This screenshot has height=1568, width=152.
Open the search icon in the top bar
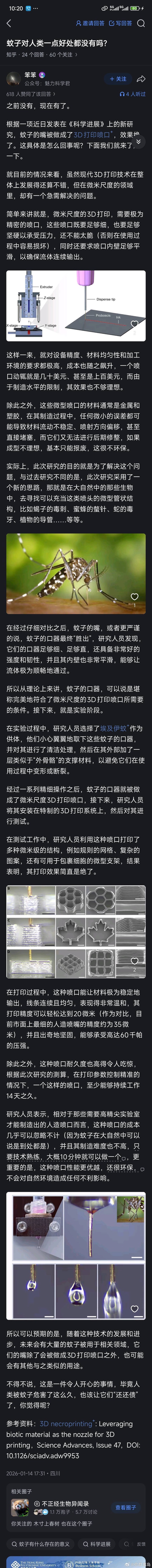point(142,23)
